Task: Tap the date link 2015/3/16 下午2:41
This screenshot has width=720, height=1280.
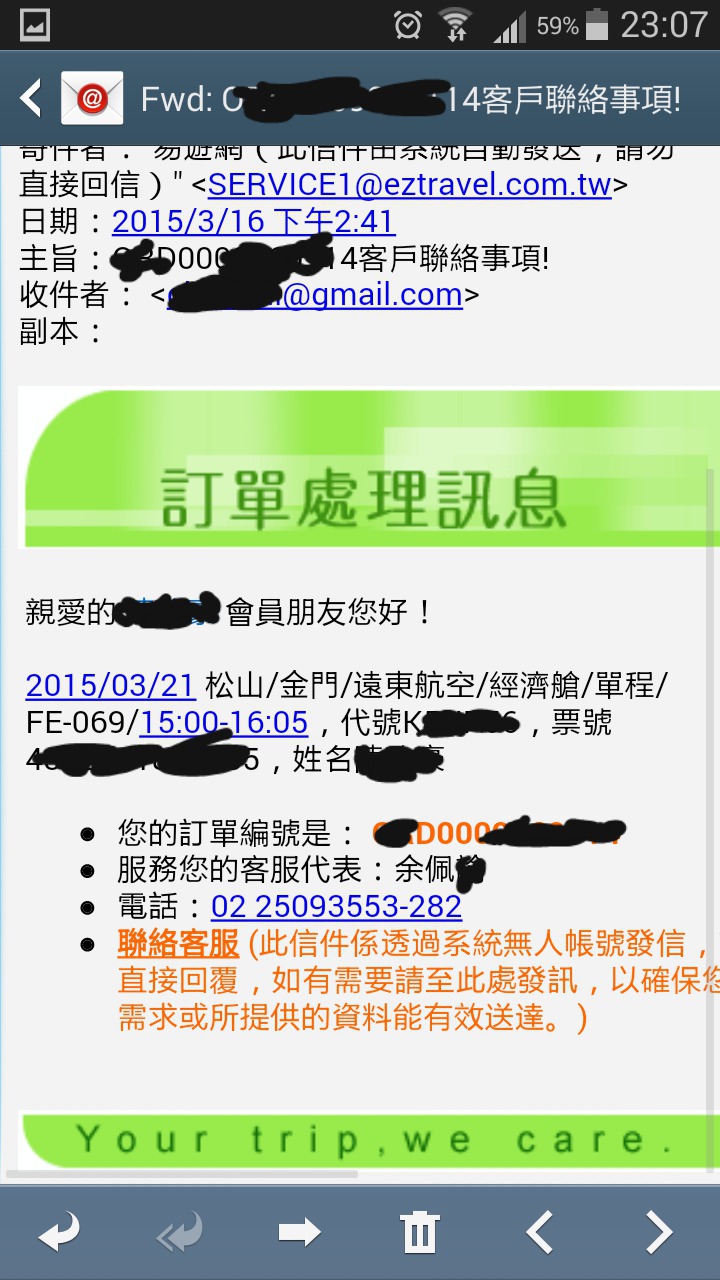Action: 253,221
